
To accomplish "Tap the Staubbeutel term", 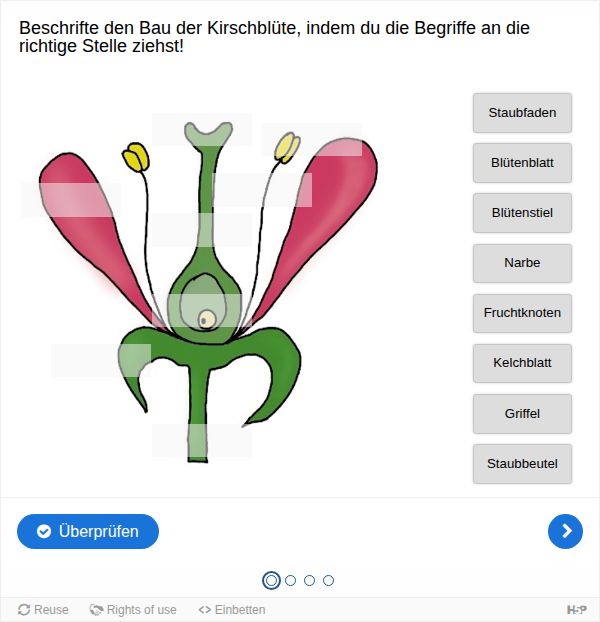I will [522, 463].
